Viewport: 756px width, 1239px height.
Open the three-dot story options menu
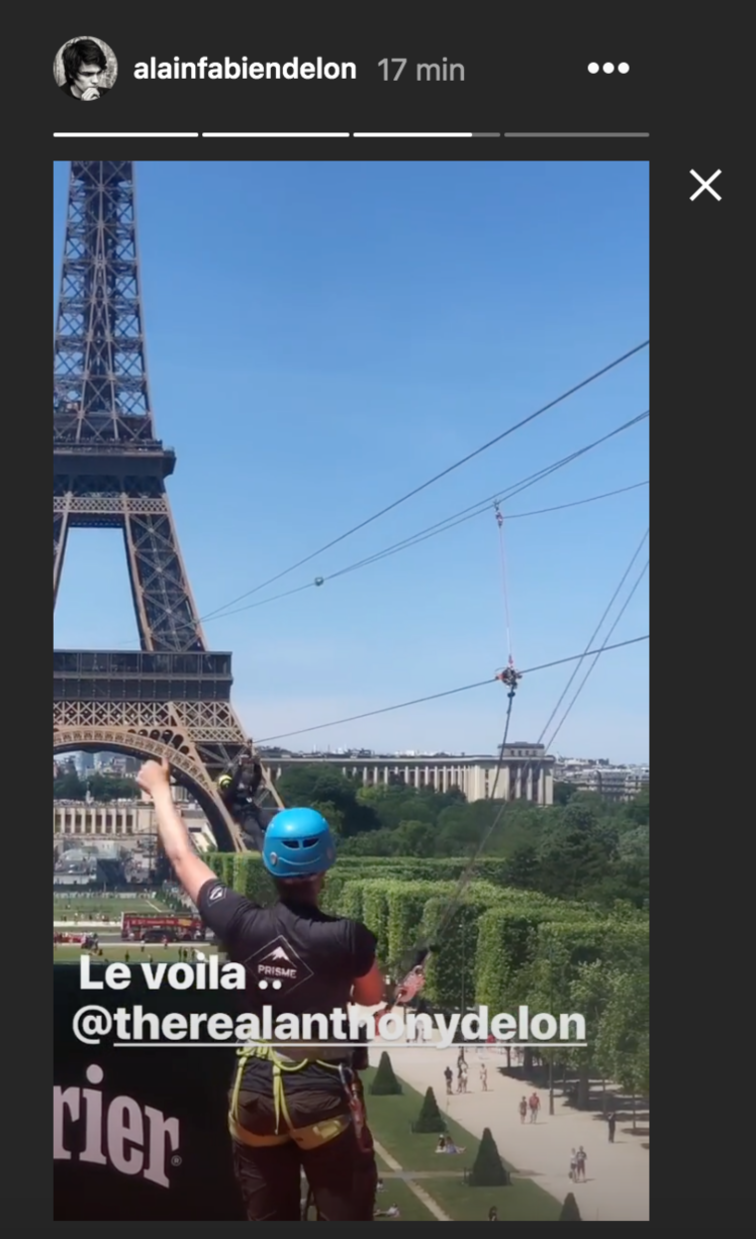(x=608, y=68)
